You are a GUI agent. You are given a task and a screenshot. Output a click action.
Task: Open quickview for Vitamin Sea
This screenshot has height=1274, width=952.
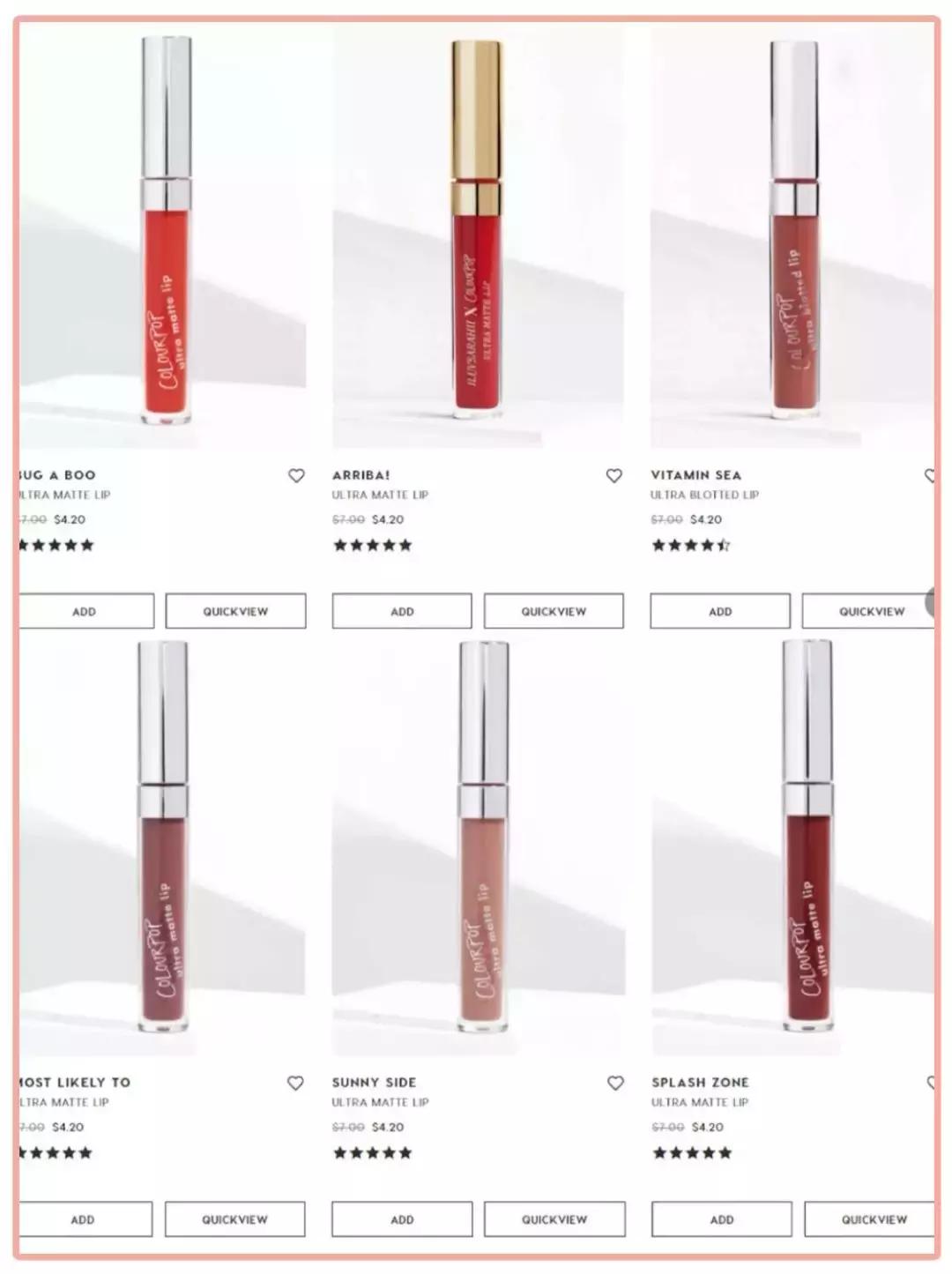pos(869,611)
